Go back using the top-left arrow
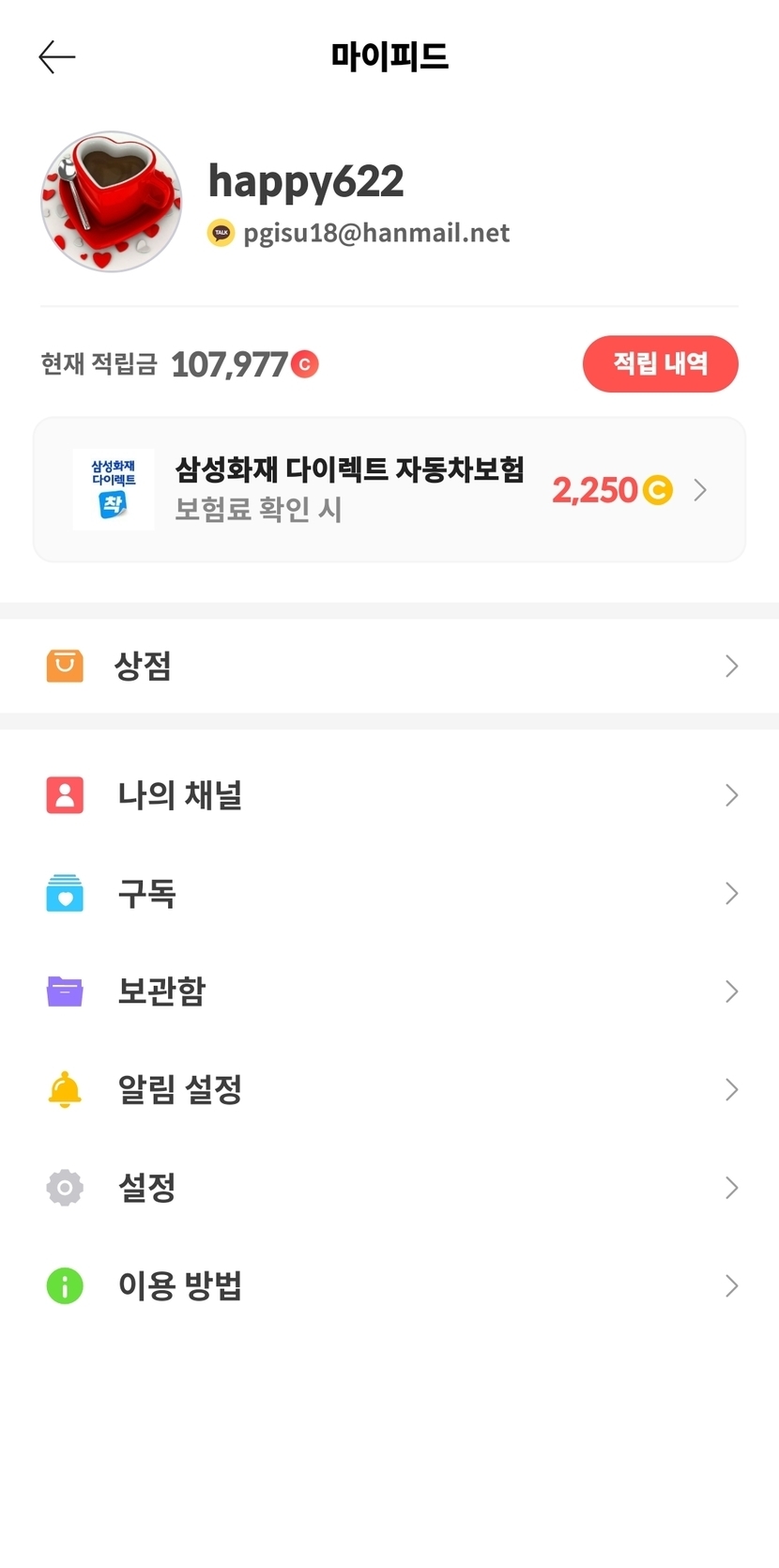 [x=56, y=57]
